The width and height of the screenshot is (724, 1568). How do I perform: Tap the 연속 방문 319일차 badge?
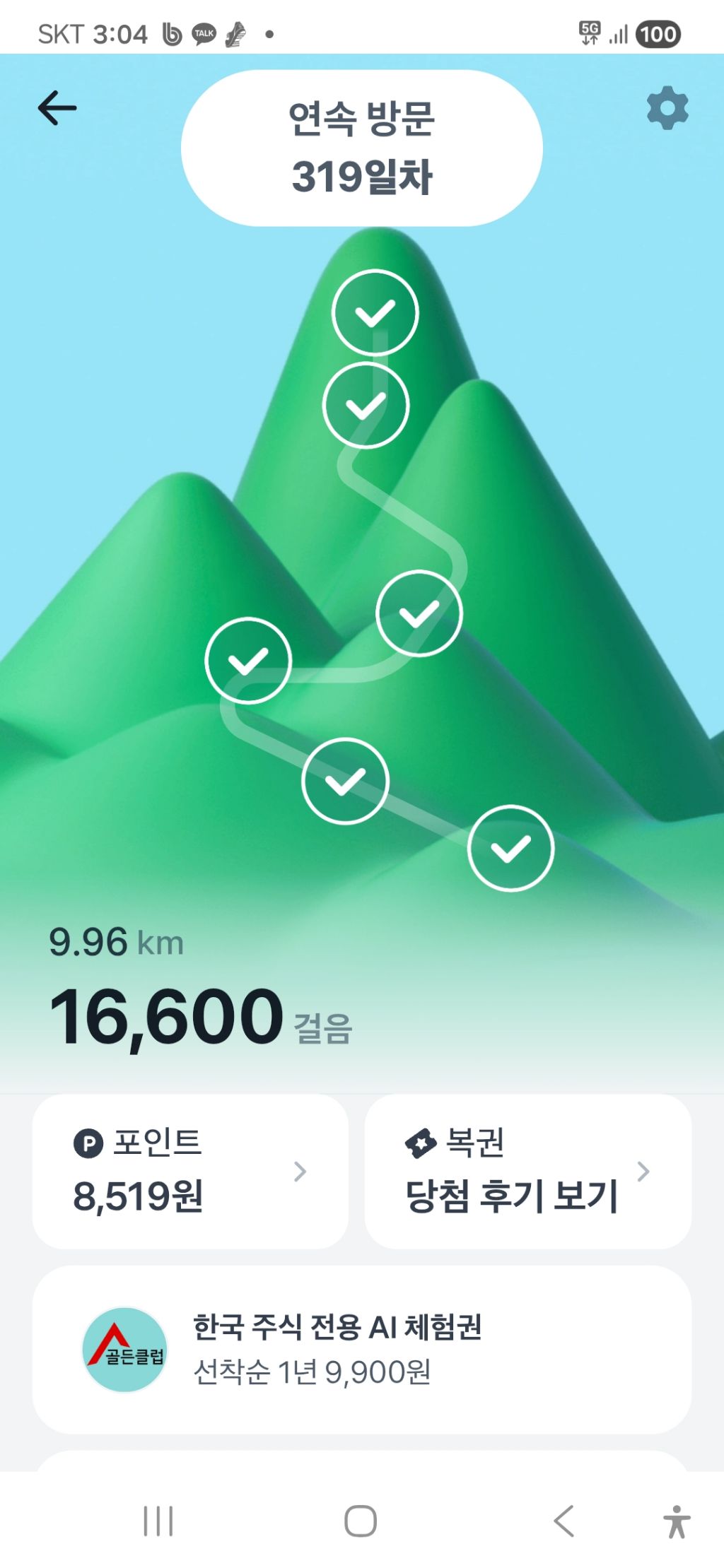pyautogui.click(x=361, y=148)
